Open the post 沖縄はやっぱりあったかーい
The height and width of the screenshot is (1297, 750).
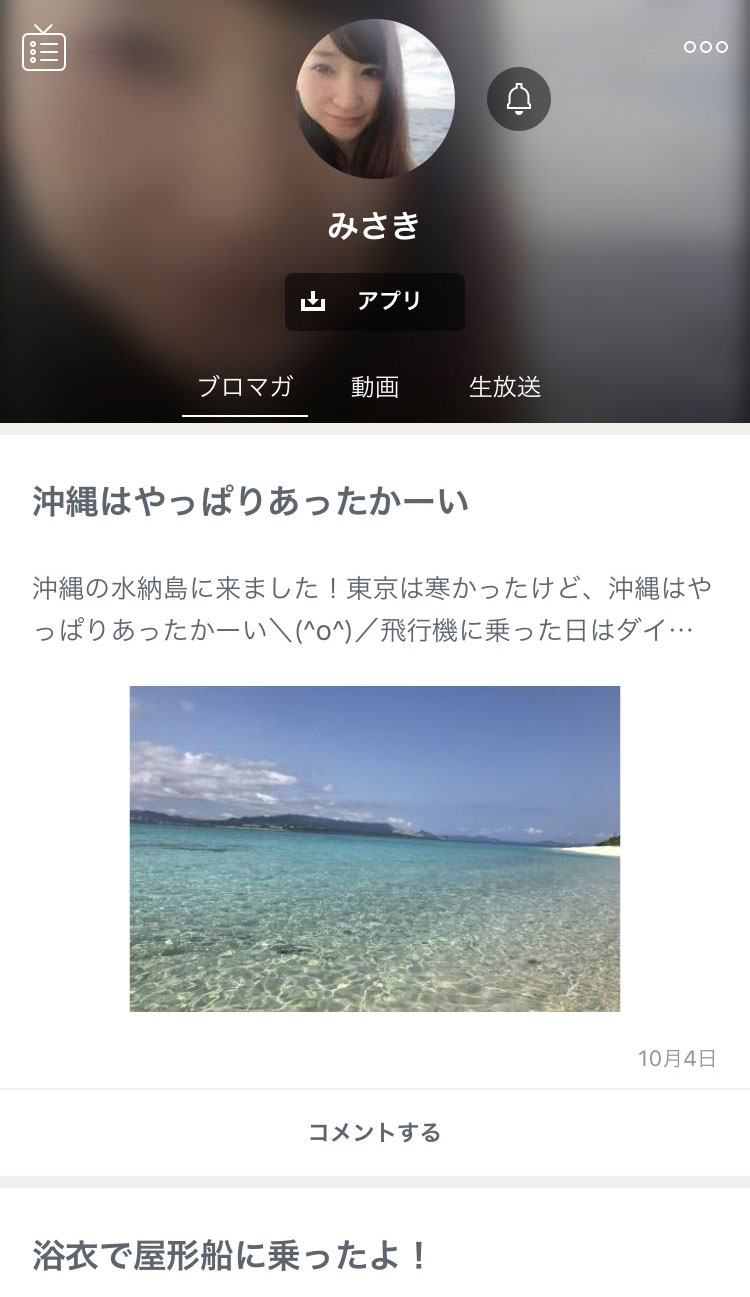point(251,501)
